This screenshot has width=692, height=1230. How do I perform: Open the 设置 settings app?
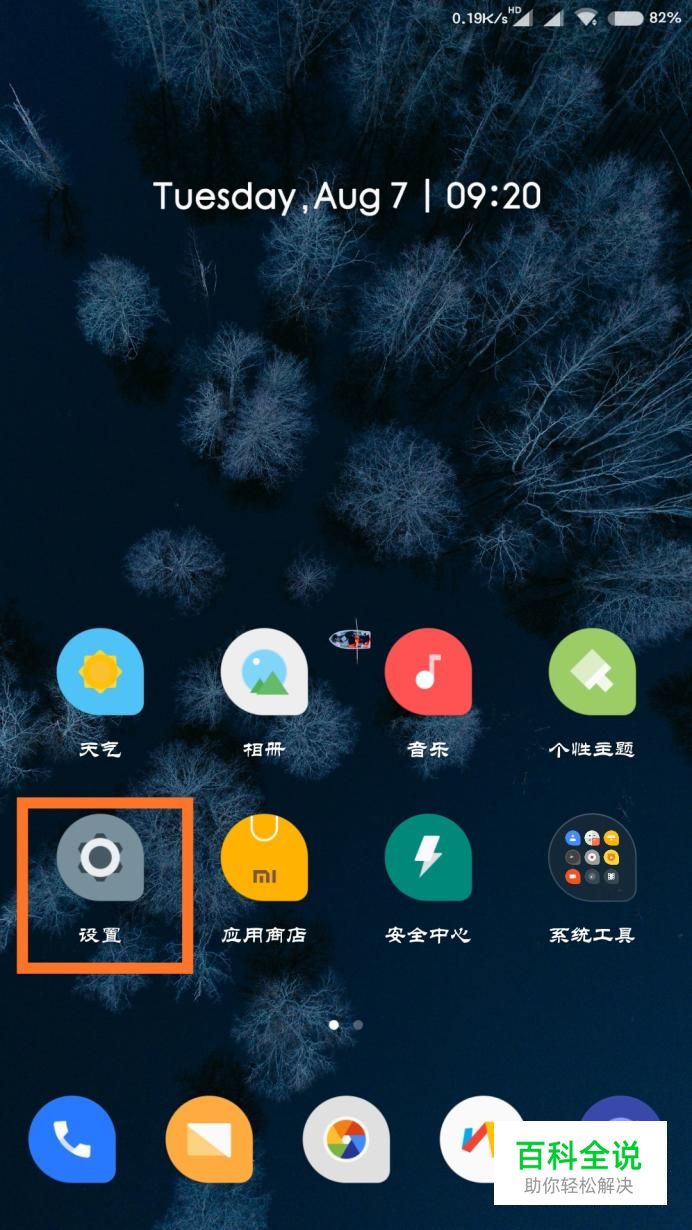[x=100, y=858]
